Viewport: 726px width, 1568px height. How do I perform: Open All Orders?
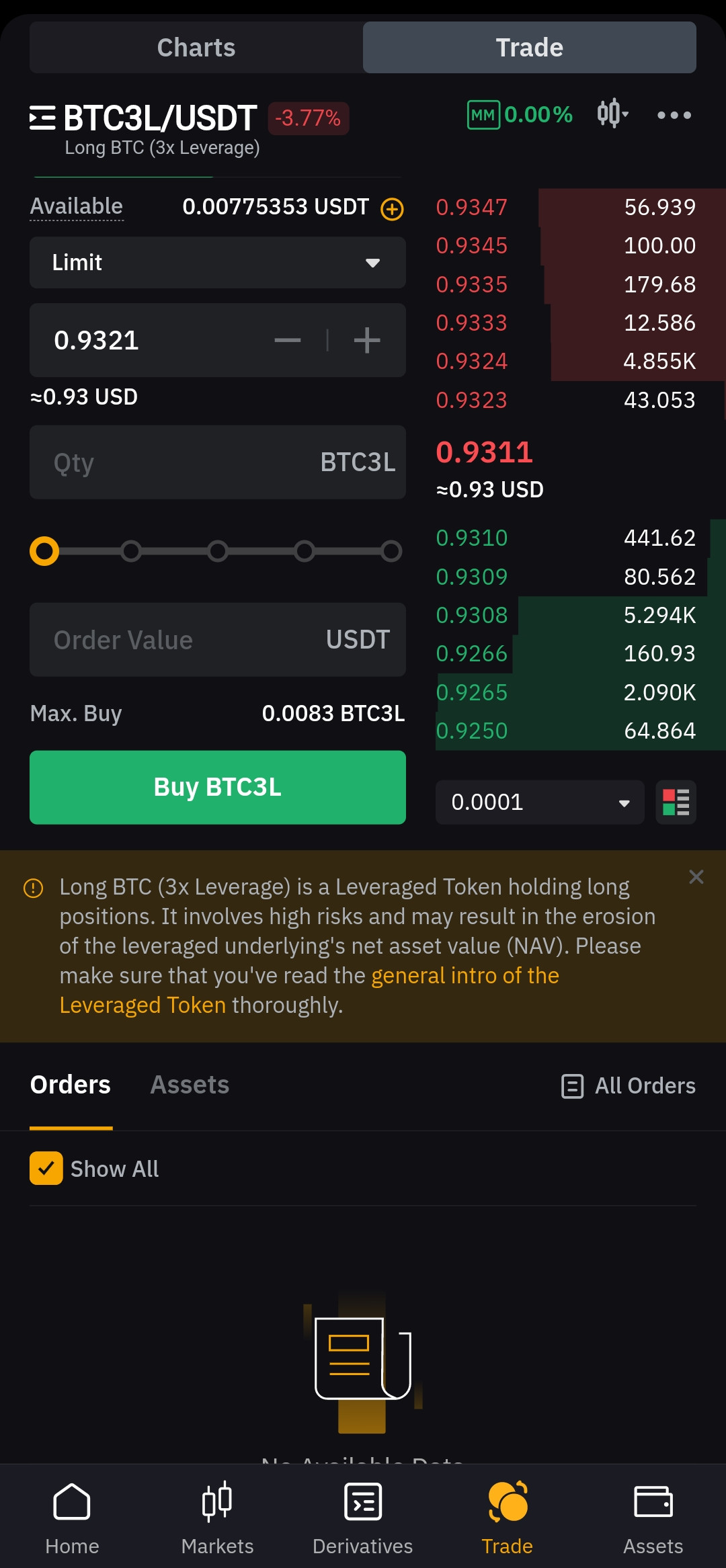(x=629, y=1085)
